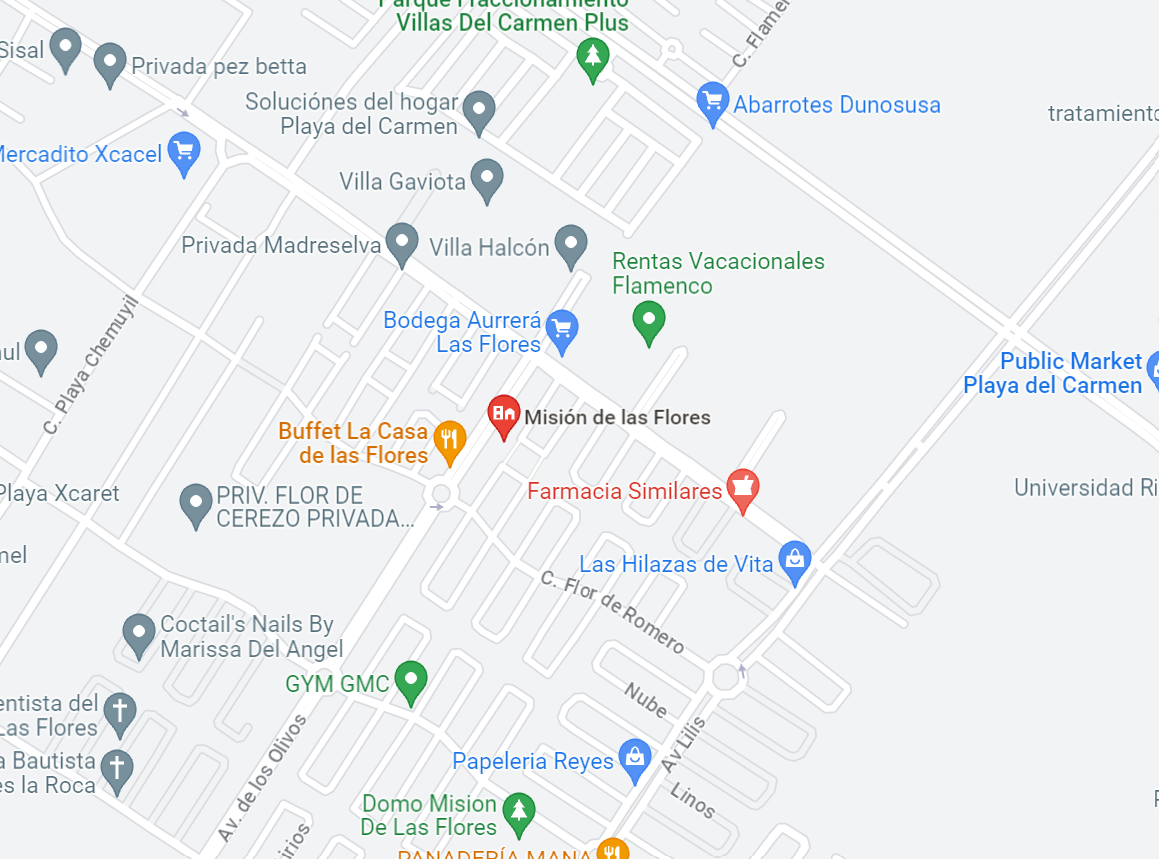Tap Coctail's Nails By Marissa Del Angel pin
This screenshot has width=1159, height=859.
(138, 637)
